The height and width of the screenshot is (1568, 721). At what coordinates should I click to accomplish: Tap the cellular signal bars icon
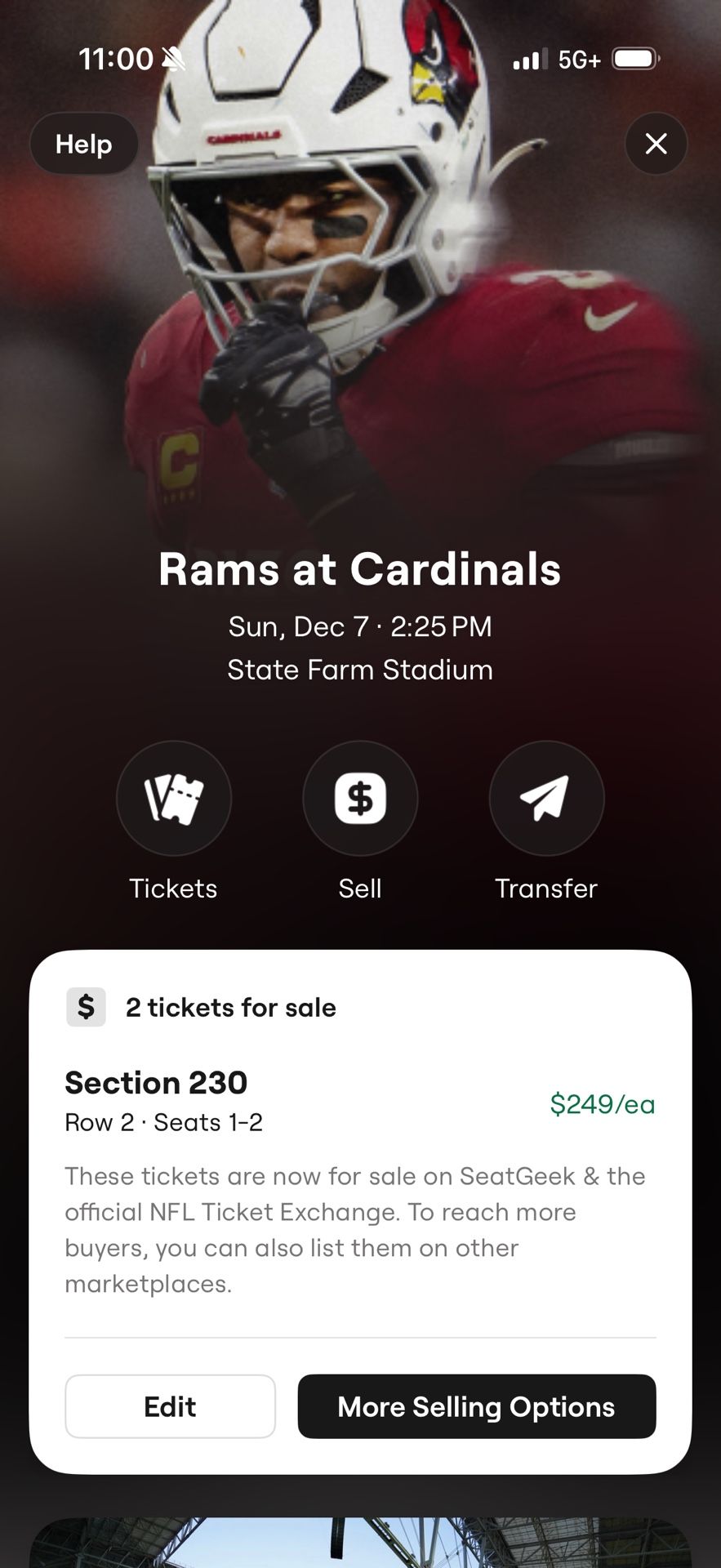528,59
